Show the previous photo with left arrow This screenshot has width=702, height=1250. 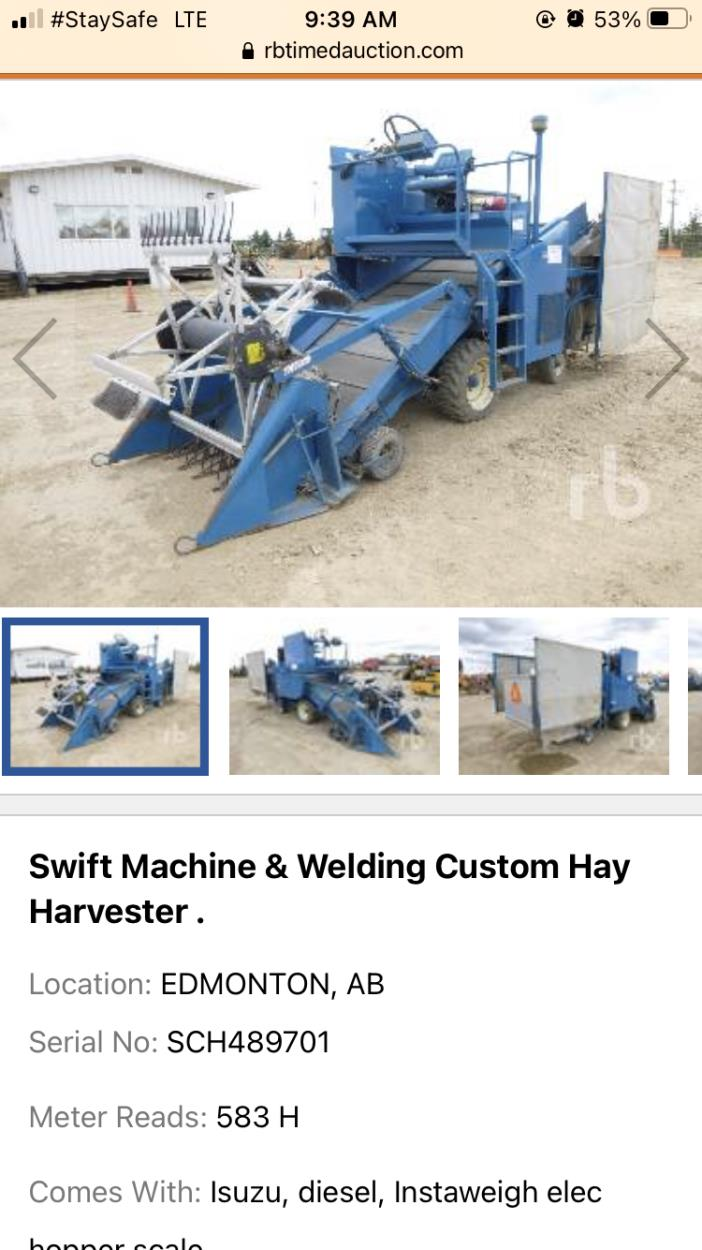tap(34, 358)
